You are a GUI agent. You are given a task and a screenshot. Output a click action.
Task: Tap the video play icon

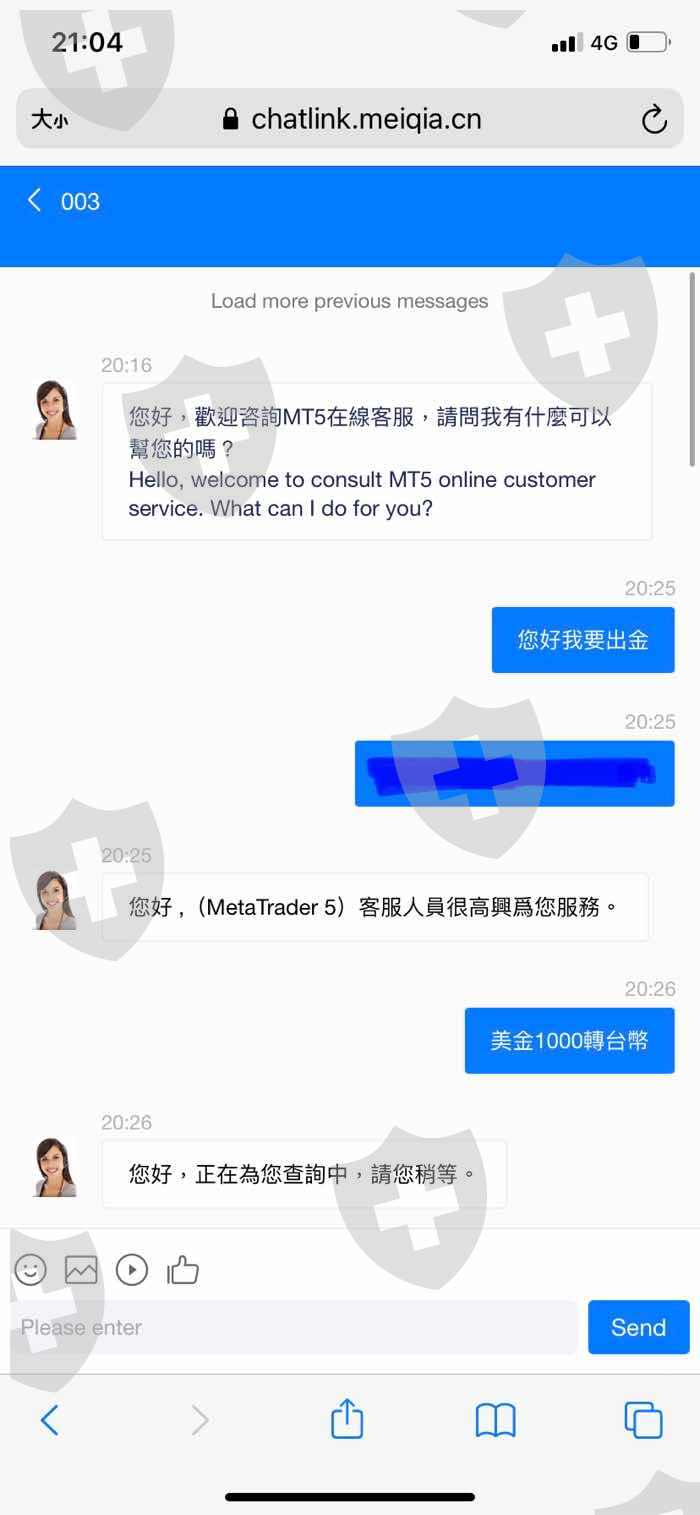pos(132,1270)
